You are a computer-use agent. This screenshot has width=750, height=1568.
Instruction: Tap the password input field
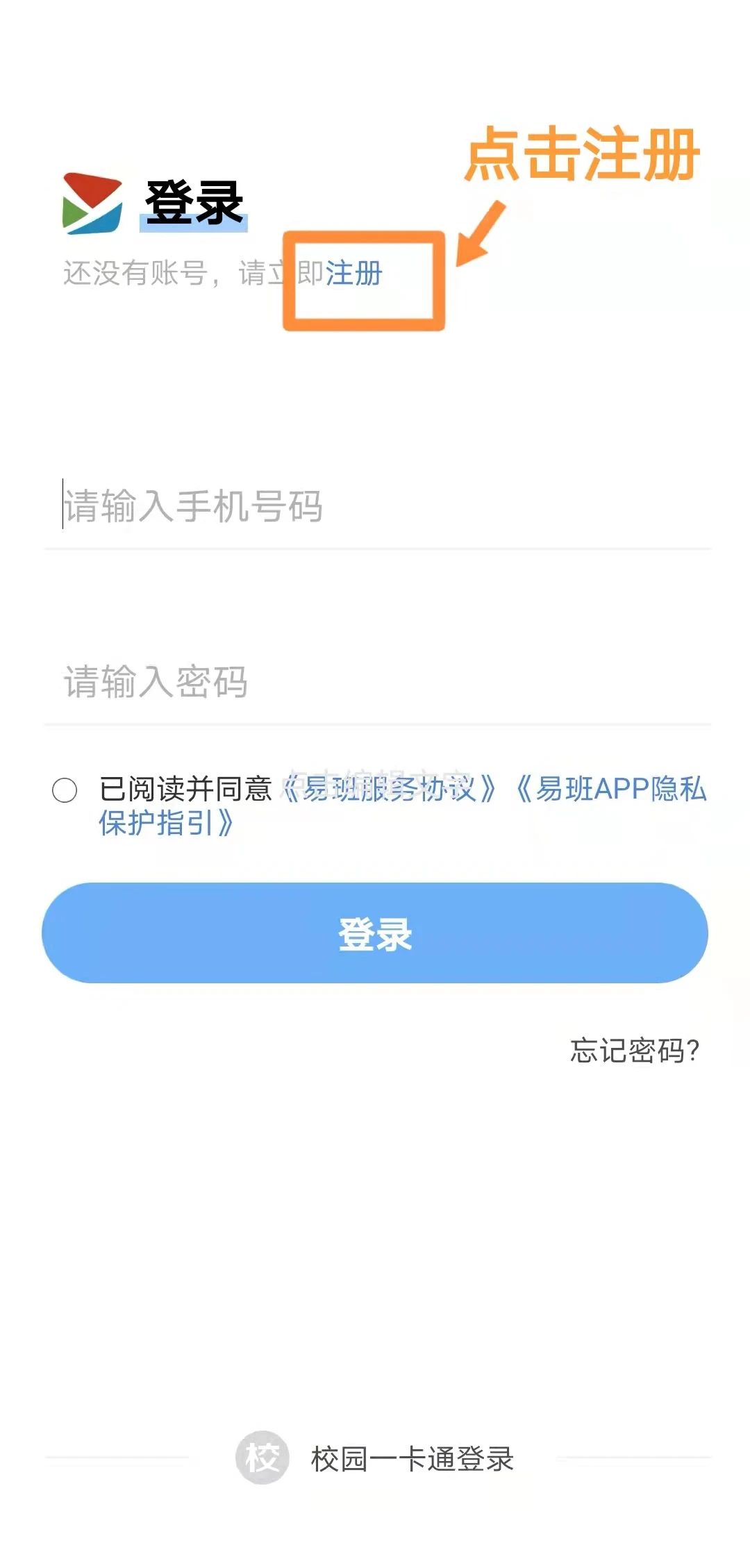click(x=375, y=681)
